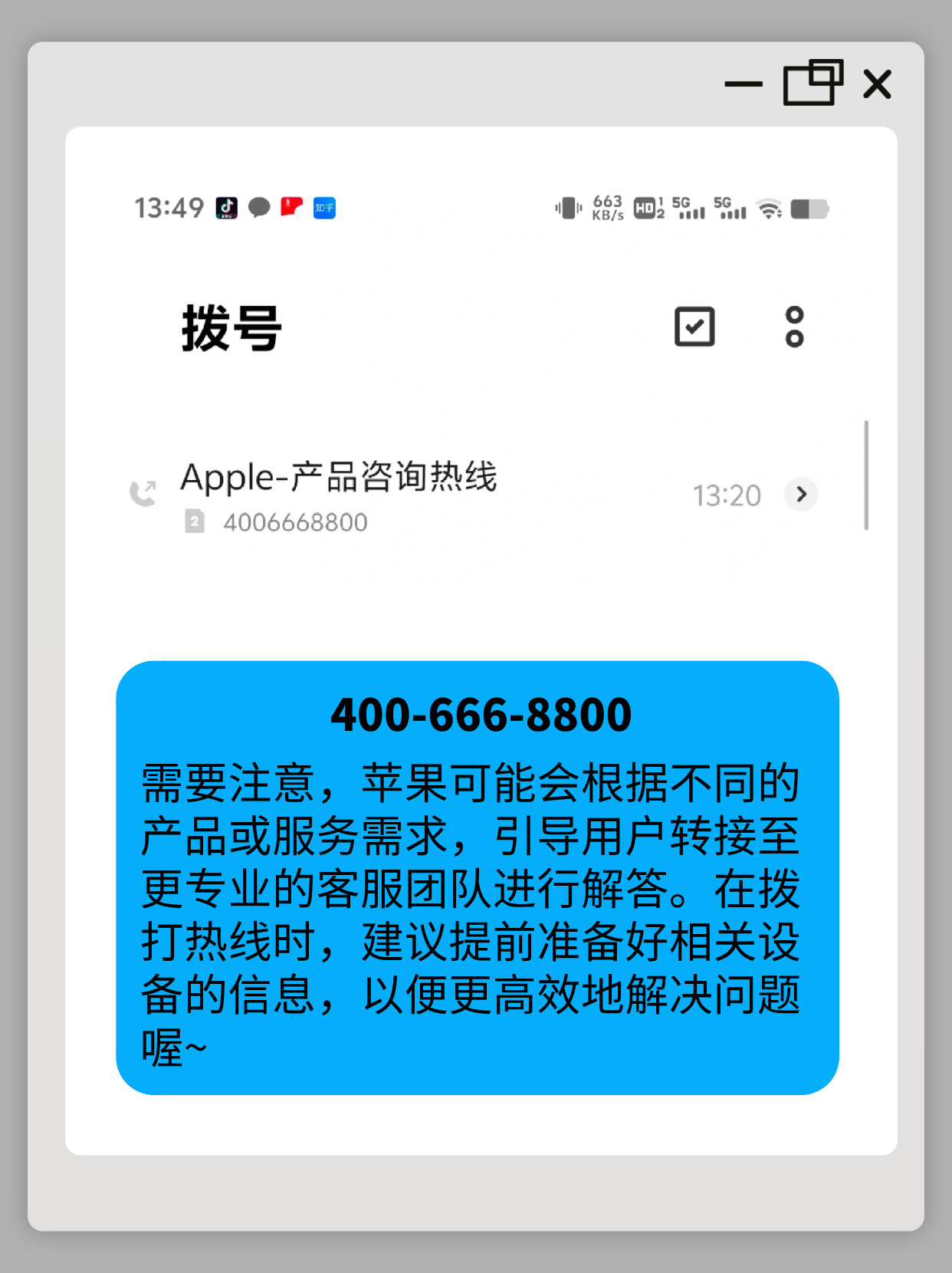Tap the HD VoLTE indicator

(x=646, y=208)
